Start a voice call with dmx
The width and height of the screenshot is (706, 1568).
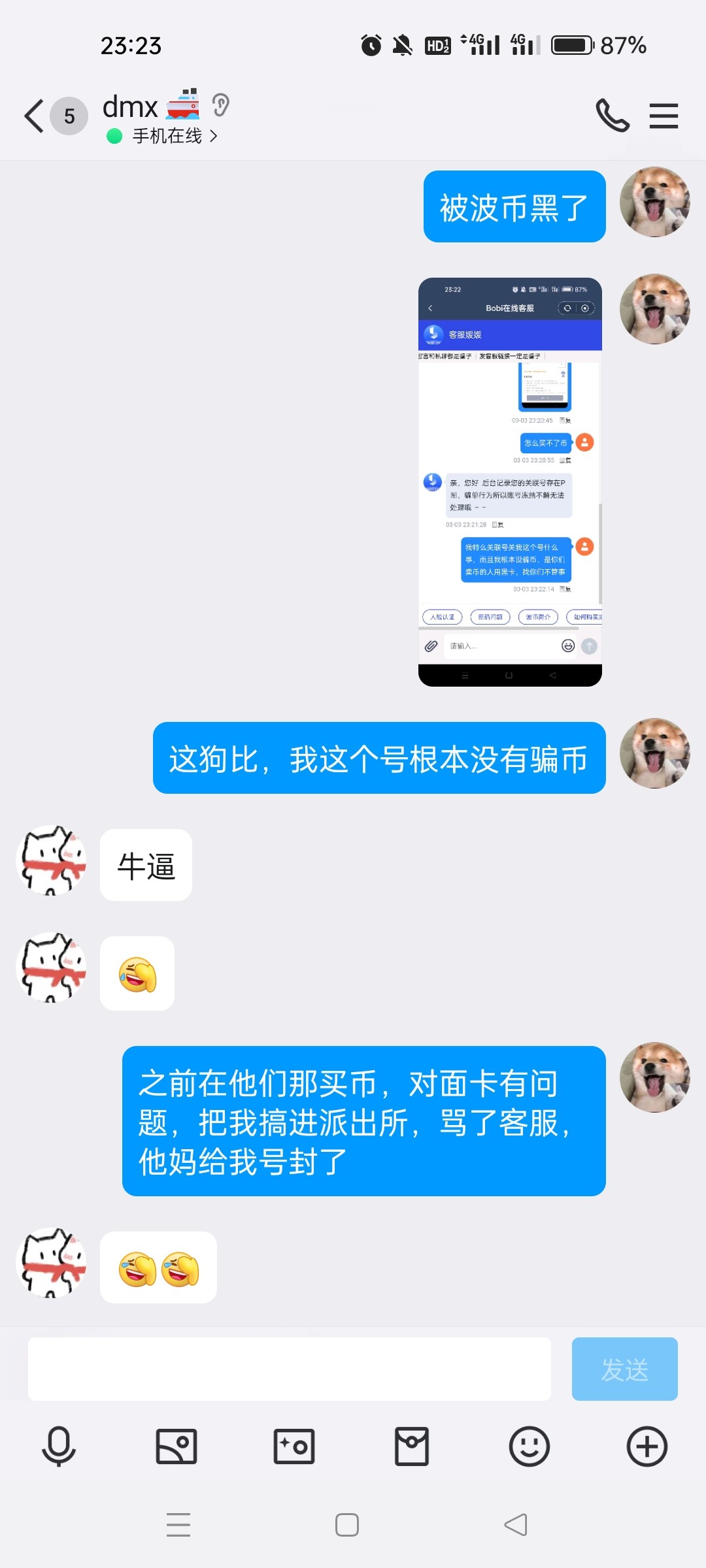(x=612, y=116)
